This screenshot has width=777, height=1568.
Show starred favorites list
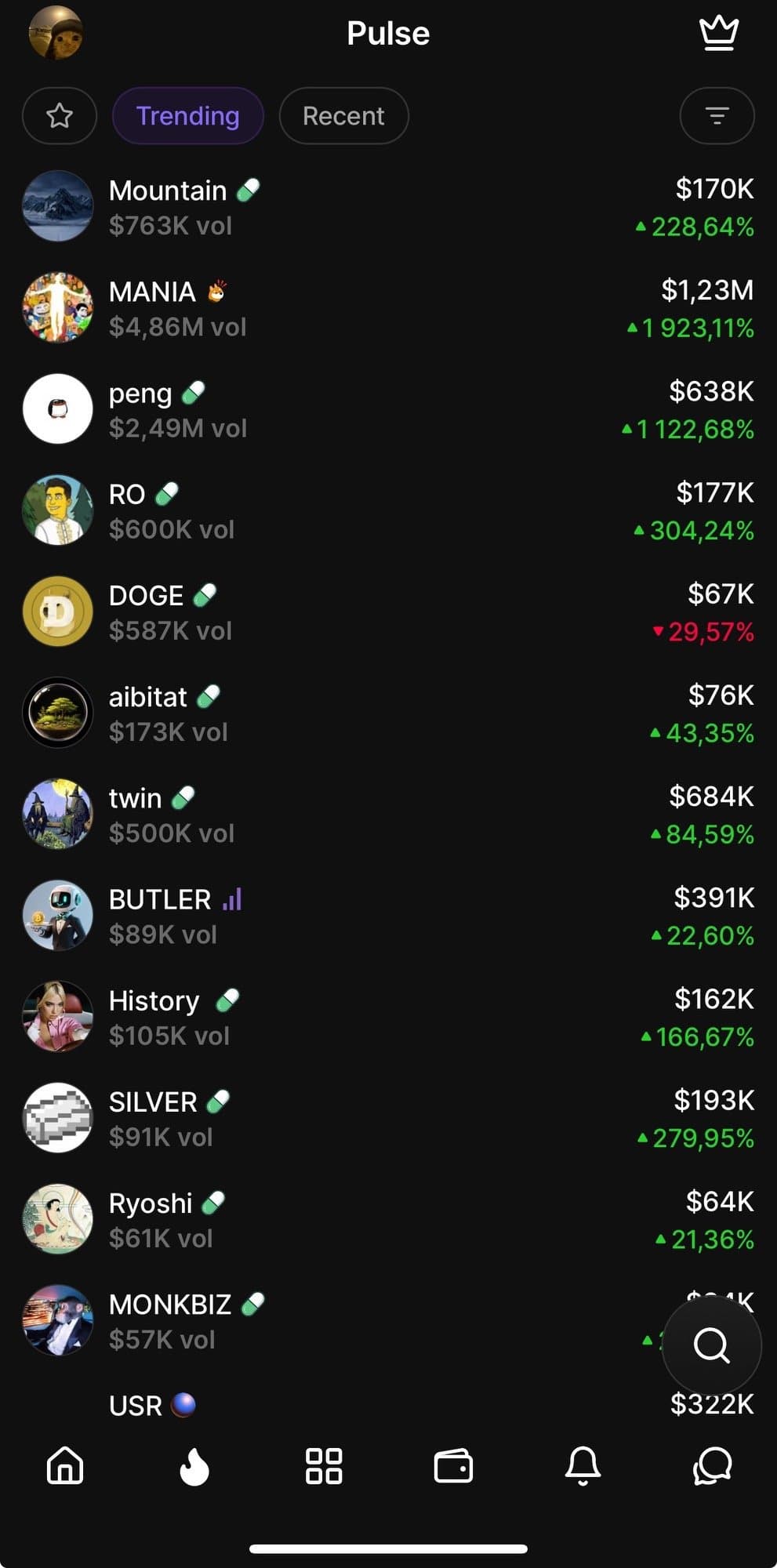60,116
